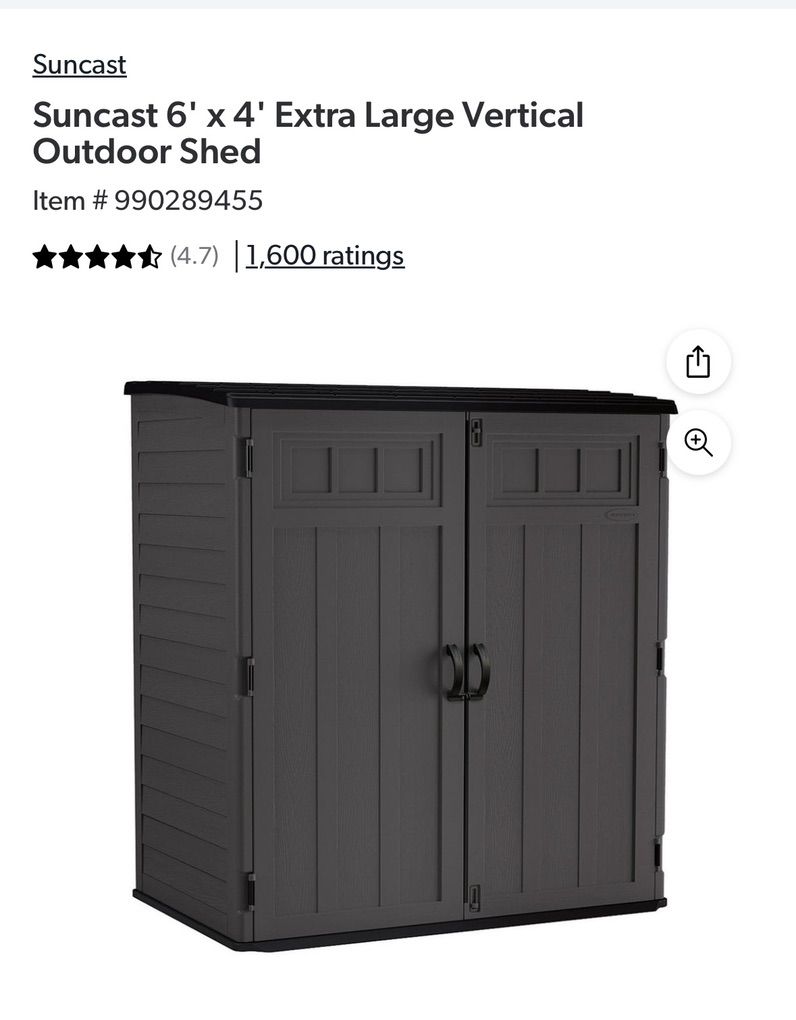Open the shed product photo
This screenshot has width=796, height=1020.
click(400, 660)
